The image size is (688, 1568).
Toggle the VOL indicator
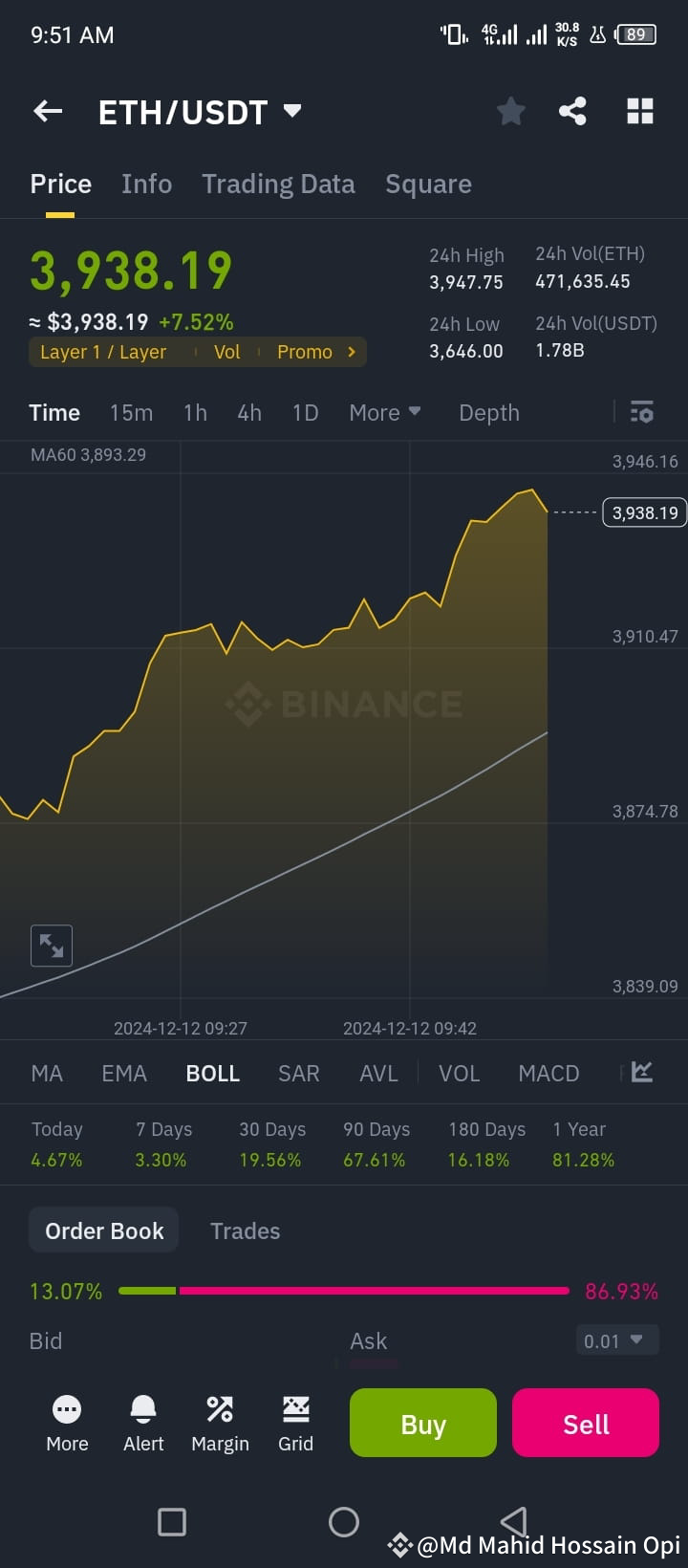(459, 1073)
